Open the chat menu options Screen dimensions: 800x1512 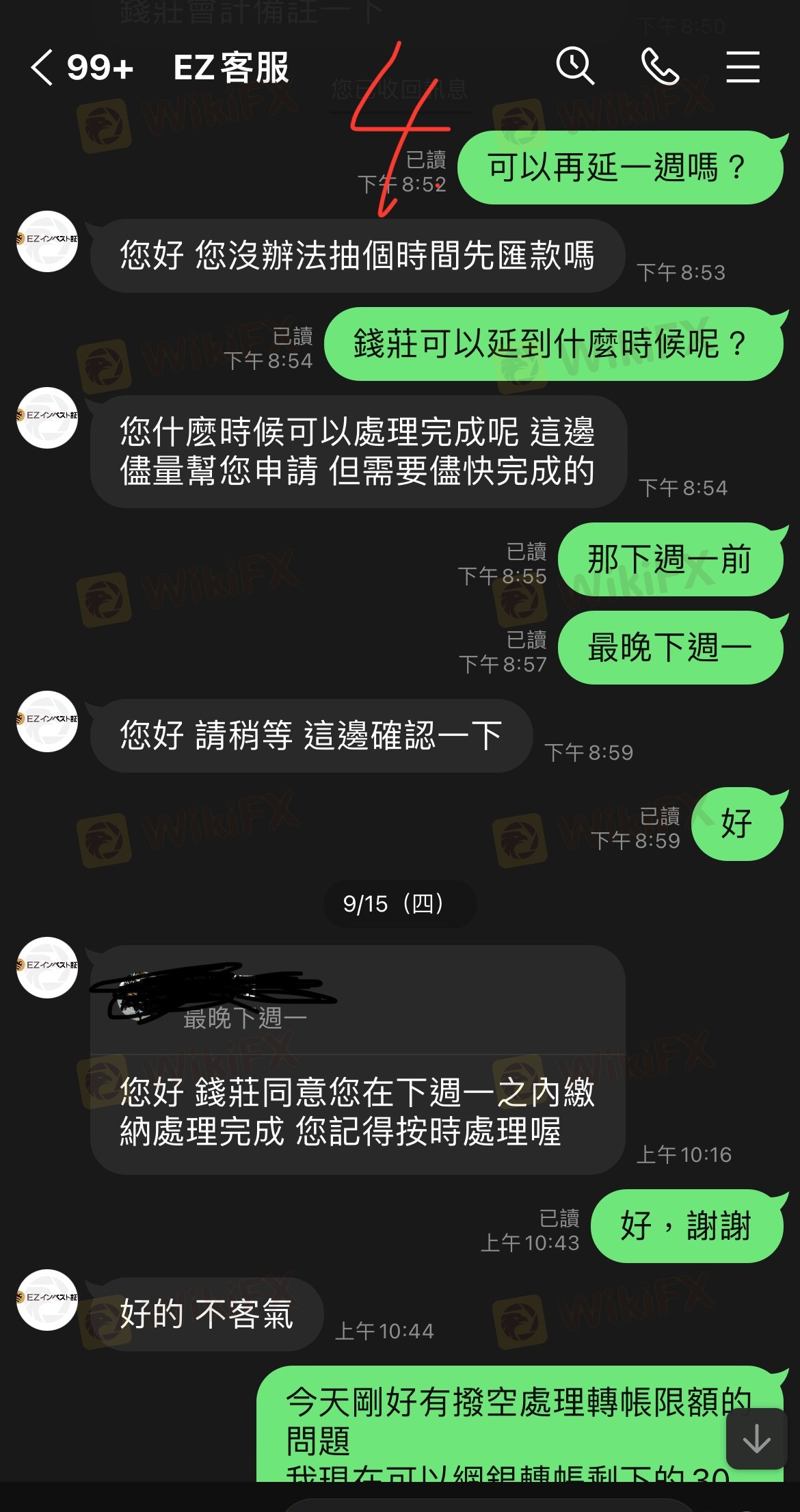point(743,66)
